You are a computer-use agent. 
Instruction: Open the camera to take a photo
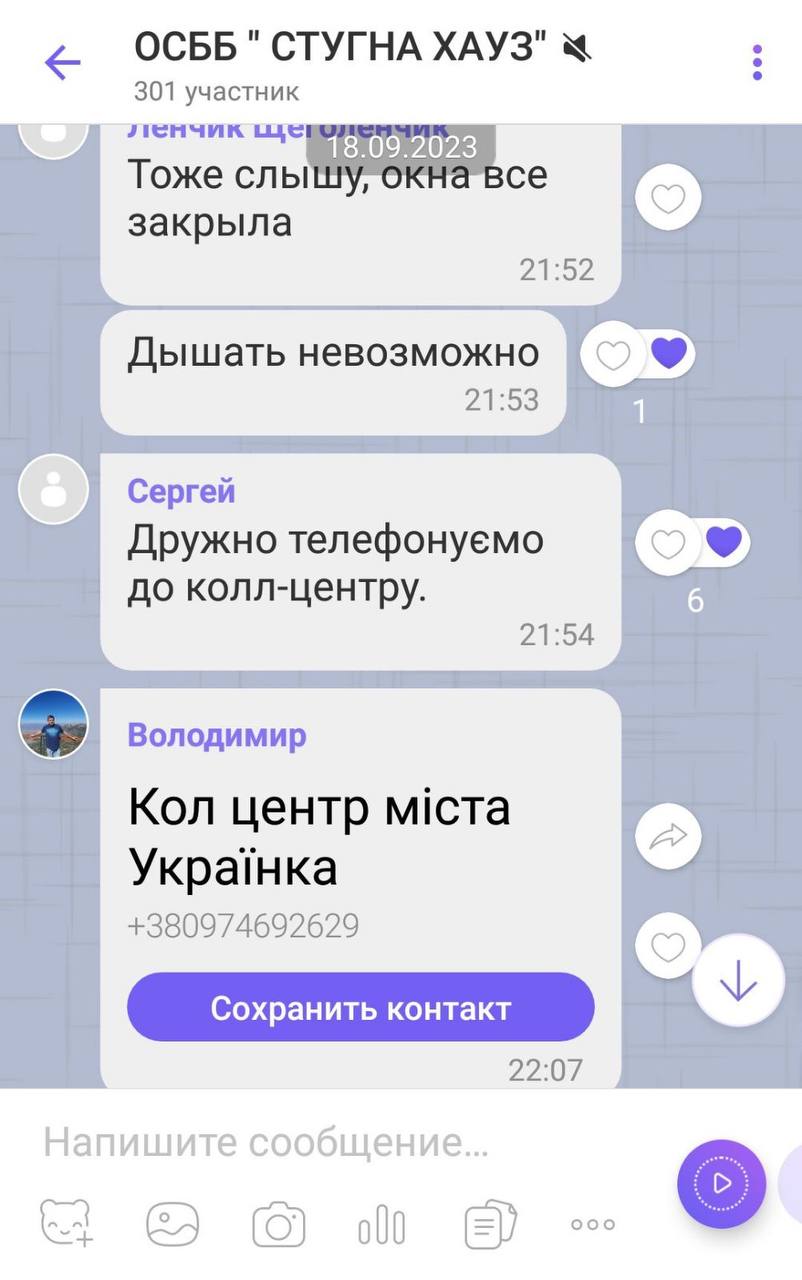278,1224
